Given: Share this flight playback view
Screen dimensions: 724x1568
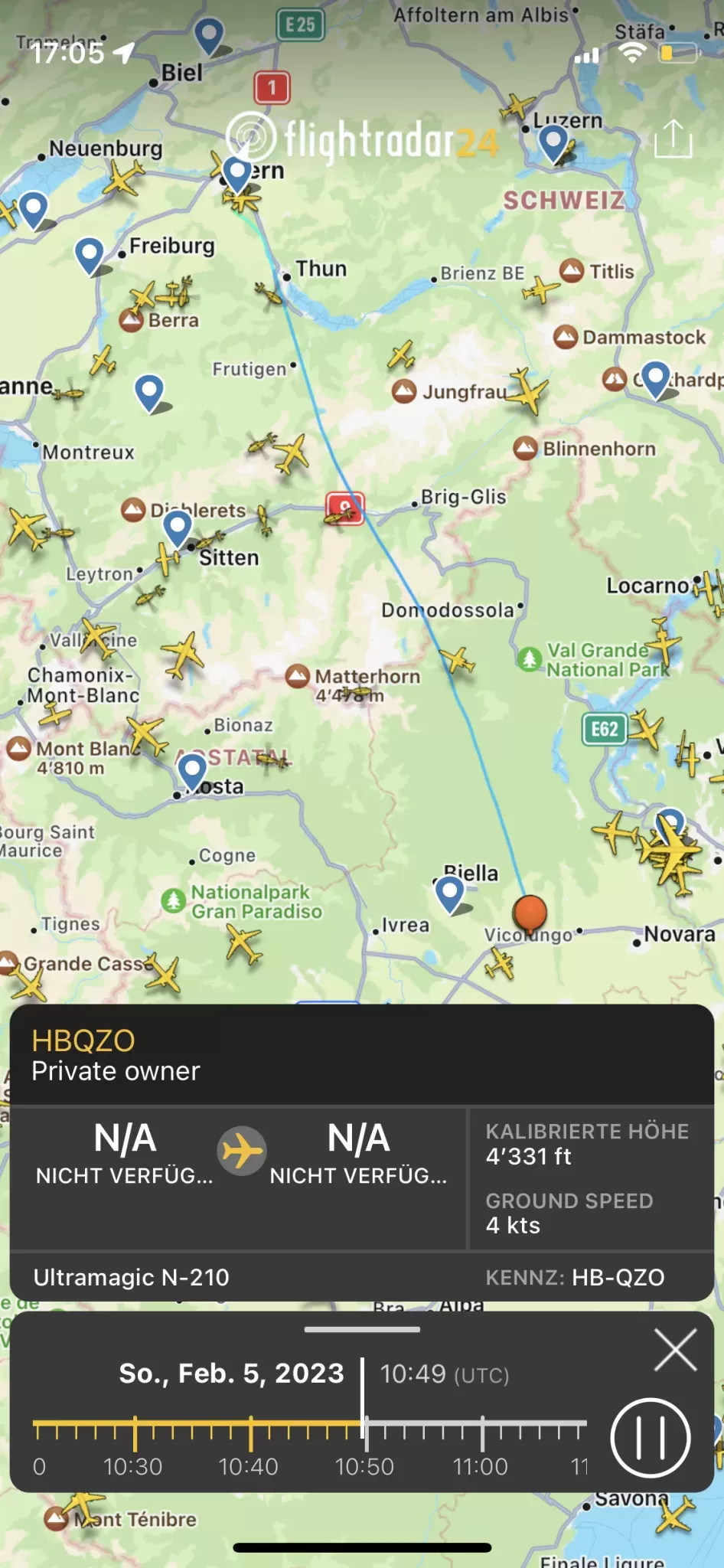Looking at the screenshot, I should point(673,139).
